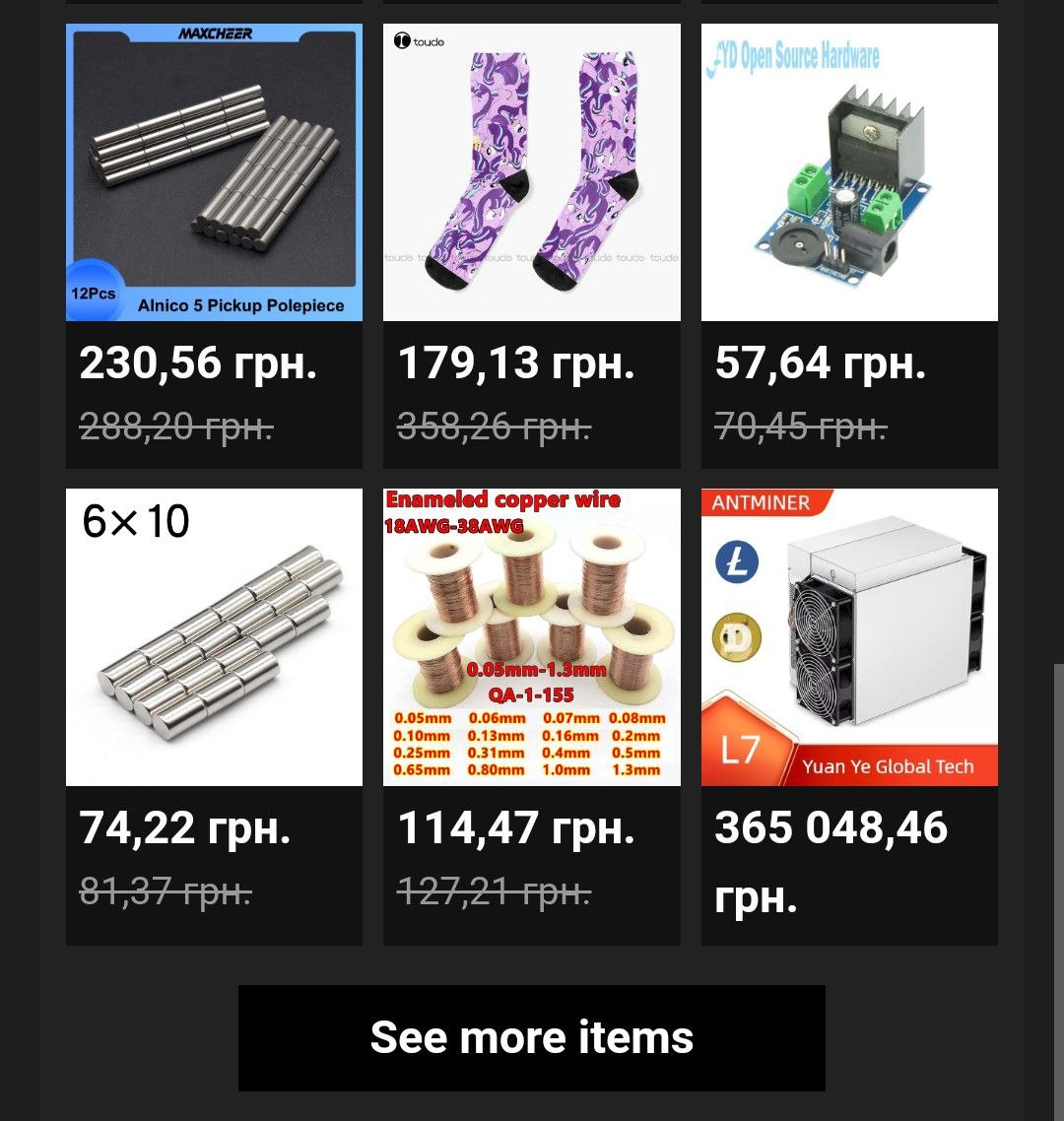View the purple pony socks item
The image size is (1064, 1121).
coord(531,172)
